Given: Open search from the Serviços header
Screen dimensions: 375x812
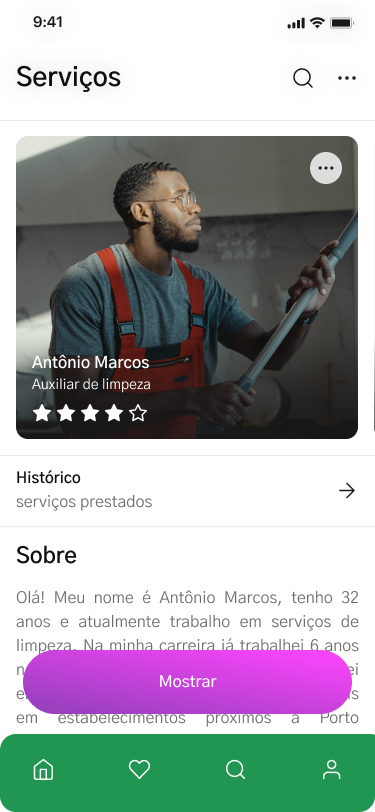Looking at the screenshot, I should 302,78.
